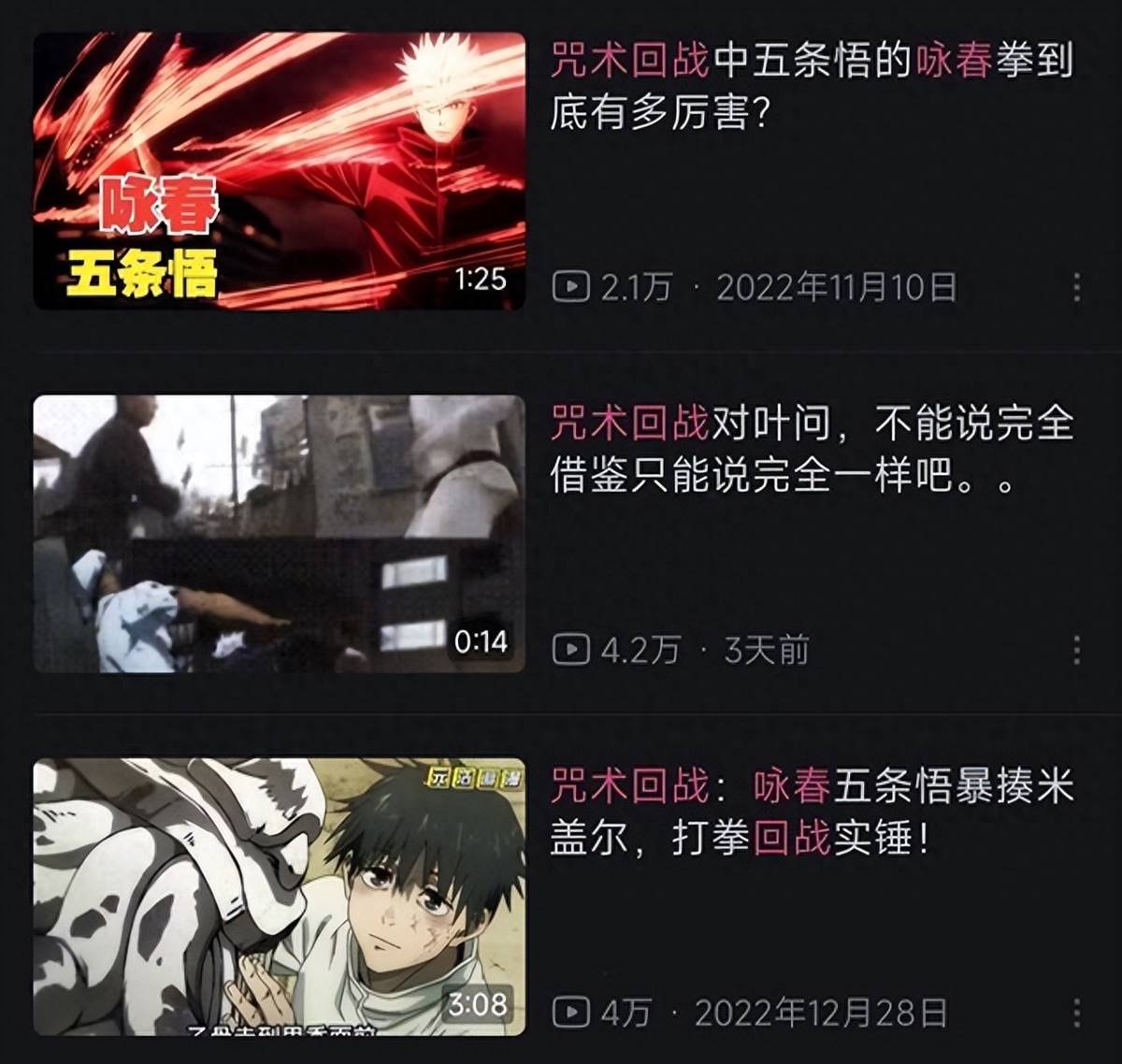Image resolution: width=1122 pixels, height=1064 pixels.
Task: Open the 3:08 video about 五条悟暴揍米盖尔
Action: (x=279, y=897)
